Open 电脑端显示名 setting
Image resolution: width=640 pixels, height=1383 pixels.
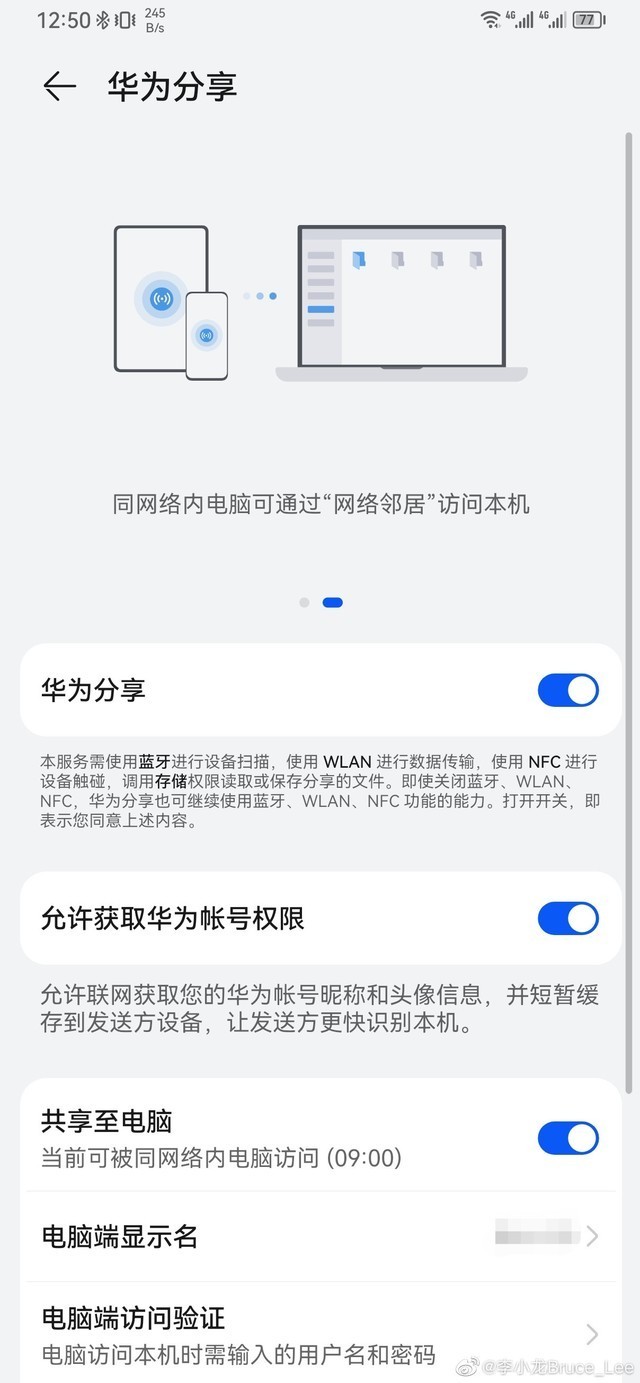[320, 1237]
